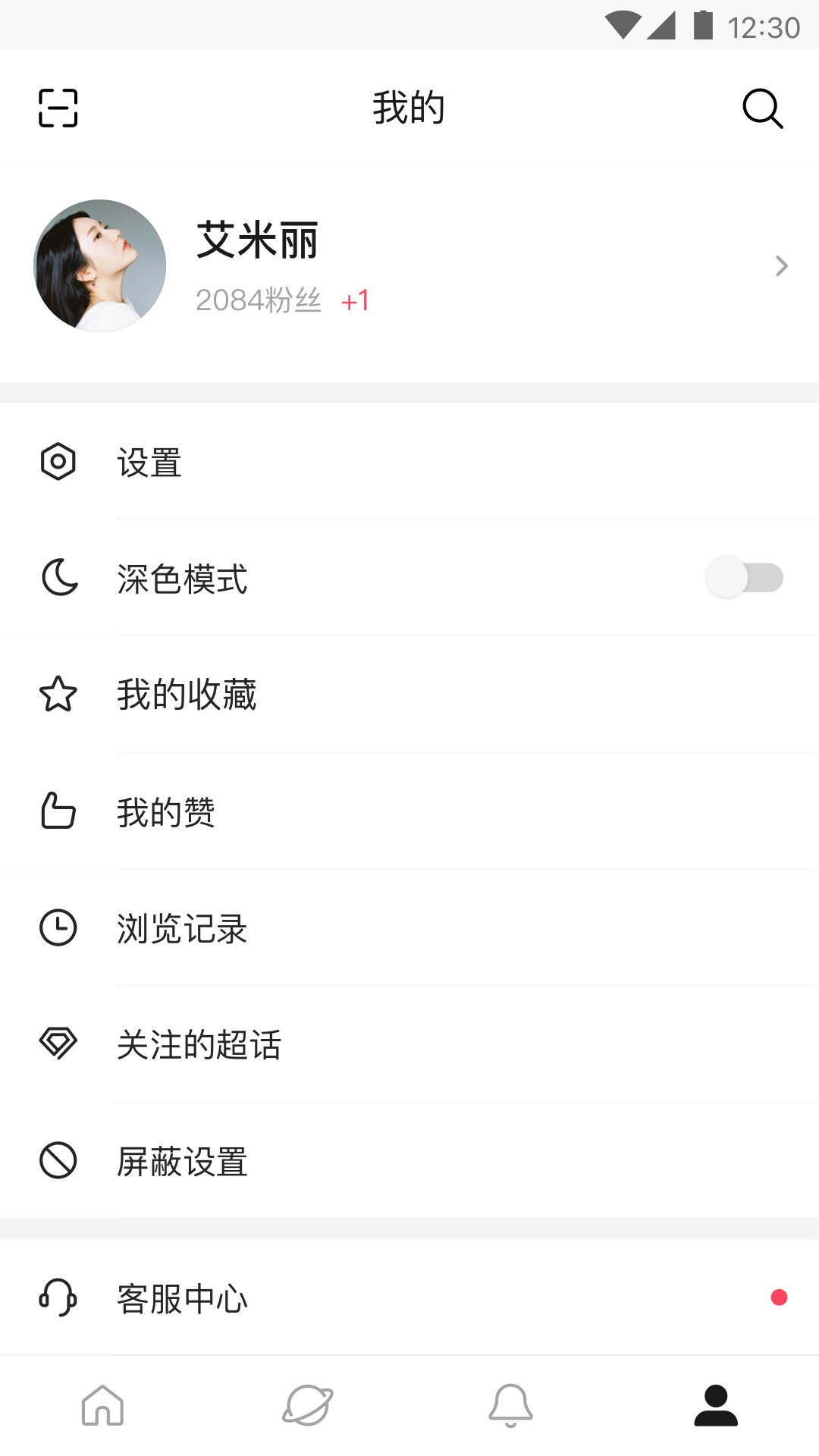Click the star icon for 我的收藏
The height and width of the screenshot is (1456, 819).
coord(58,694)
